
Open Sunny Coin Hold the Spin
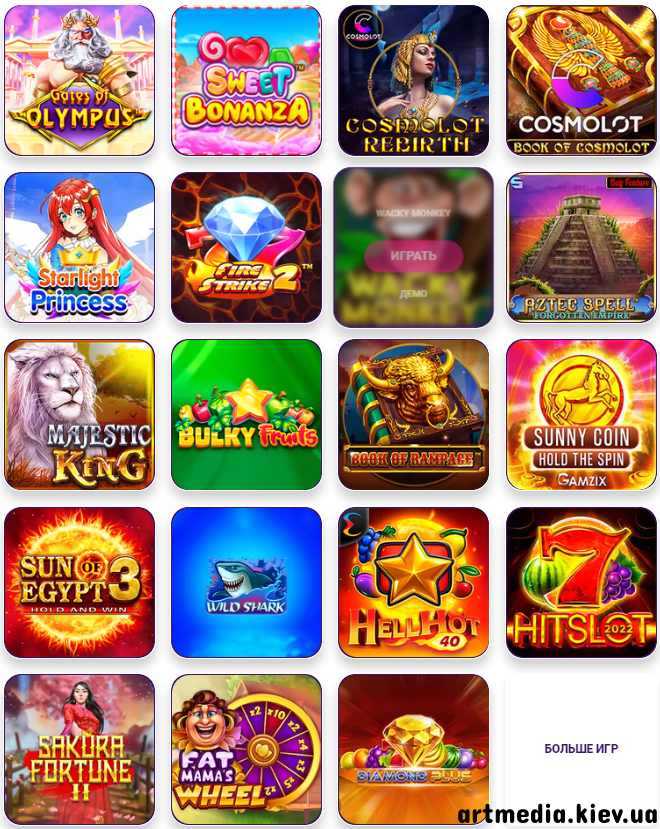[x=581, y=414]
